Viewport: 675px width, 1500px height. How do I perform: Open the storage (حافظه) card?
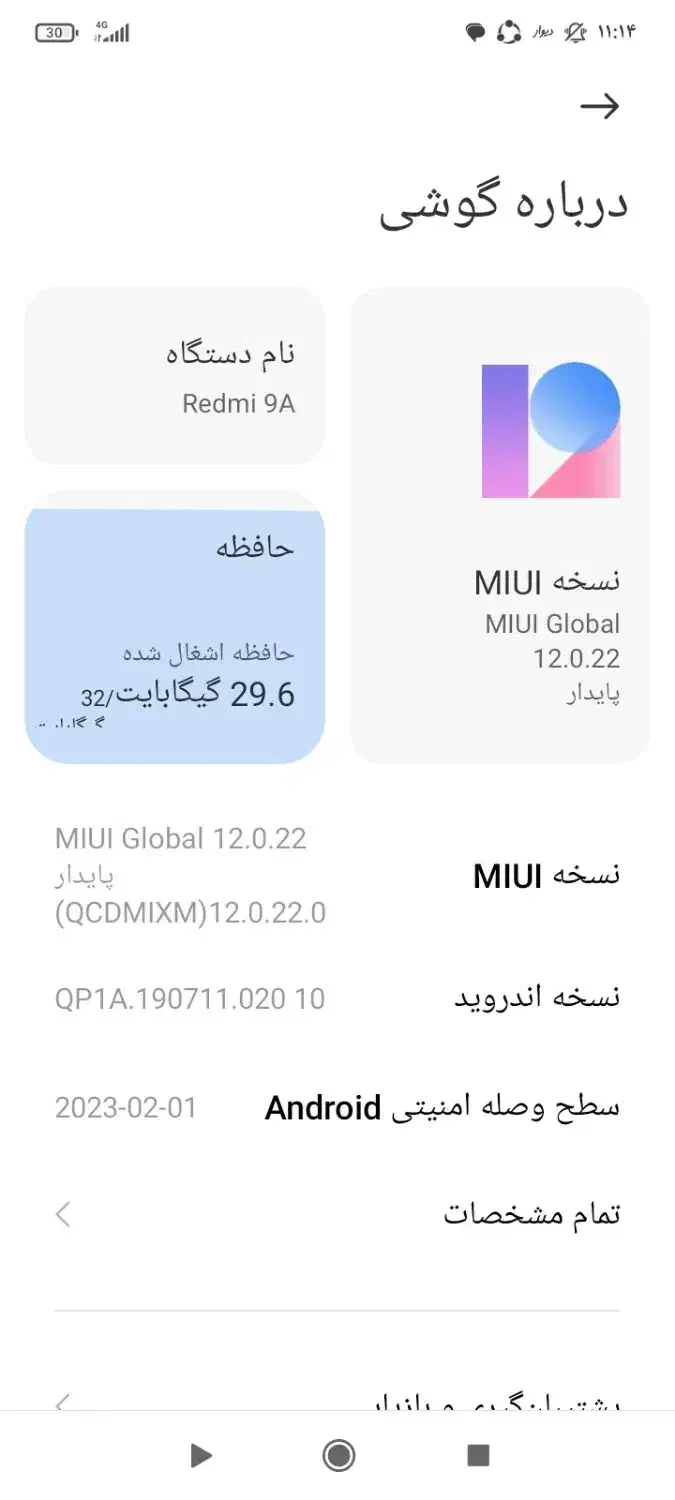pos(175,627)
